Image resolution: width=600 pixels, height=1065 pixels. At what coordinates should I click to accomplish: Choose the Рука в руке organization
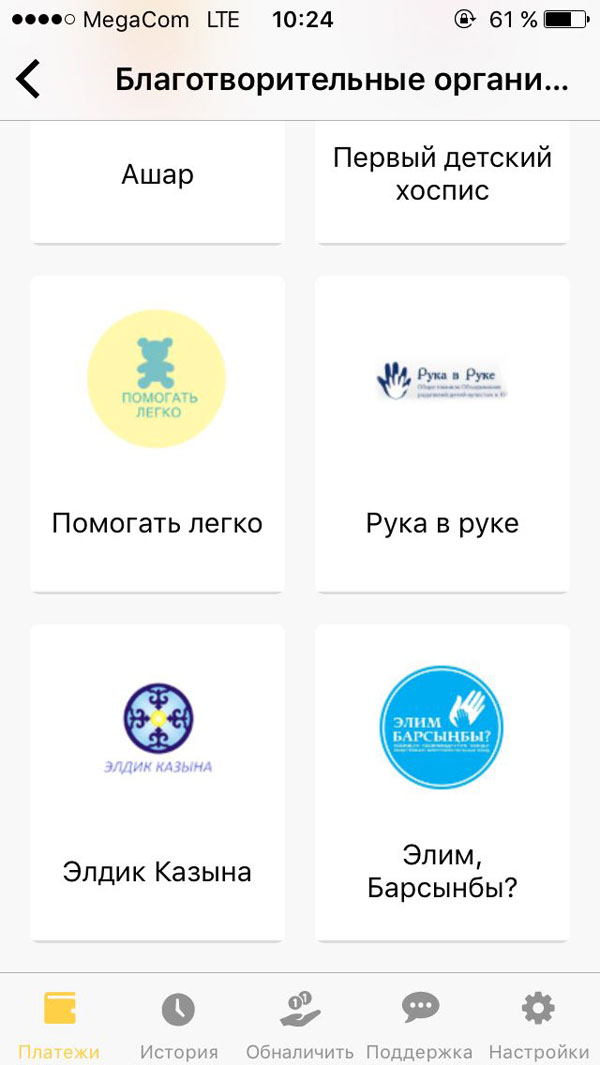click(442, 433)
